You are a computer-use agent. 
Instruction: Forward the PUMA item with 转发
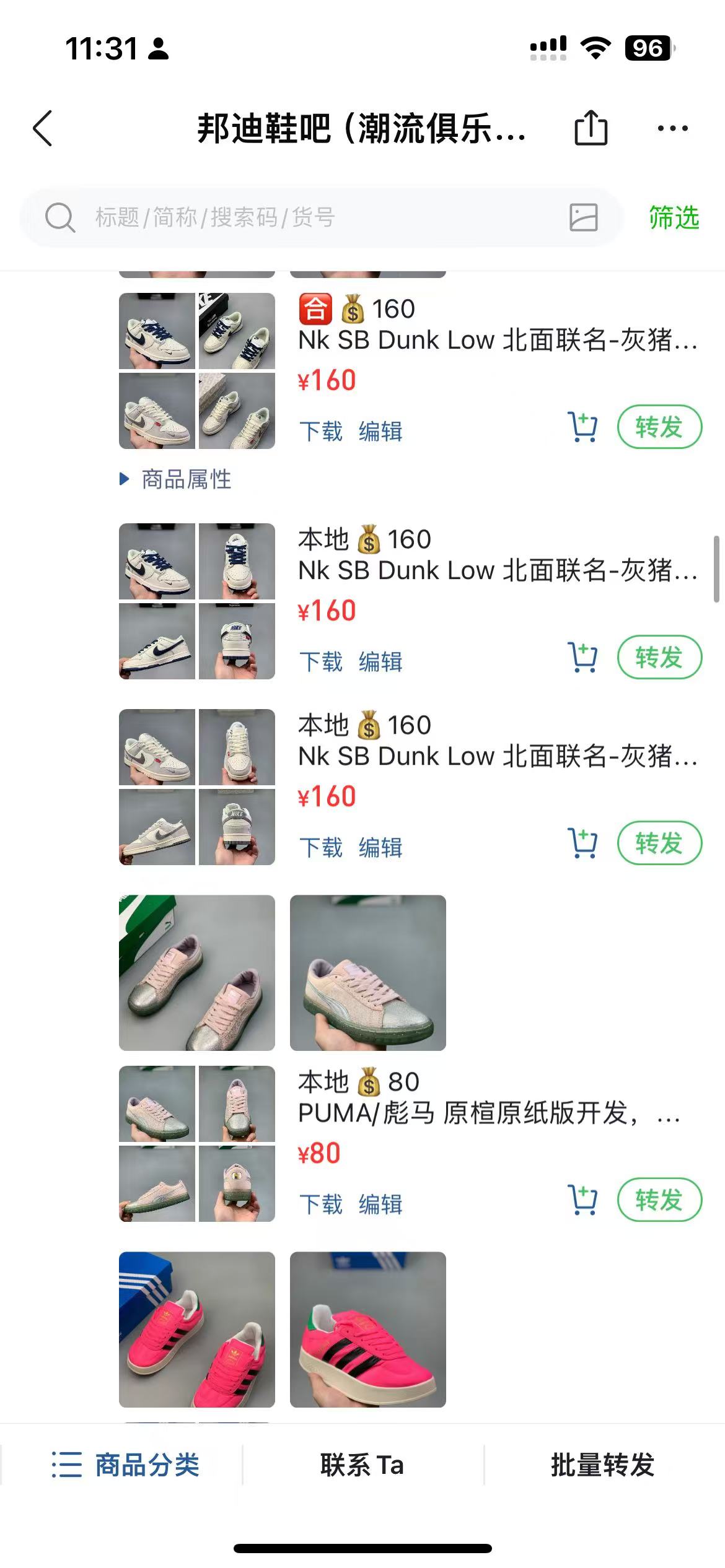(x=659, y=1200)
